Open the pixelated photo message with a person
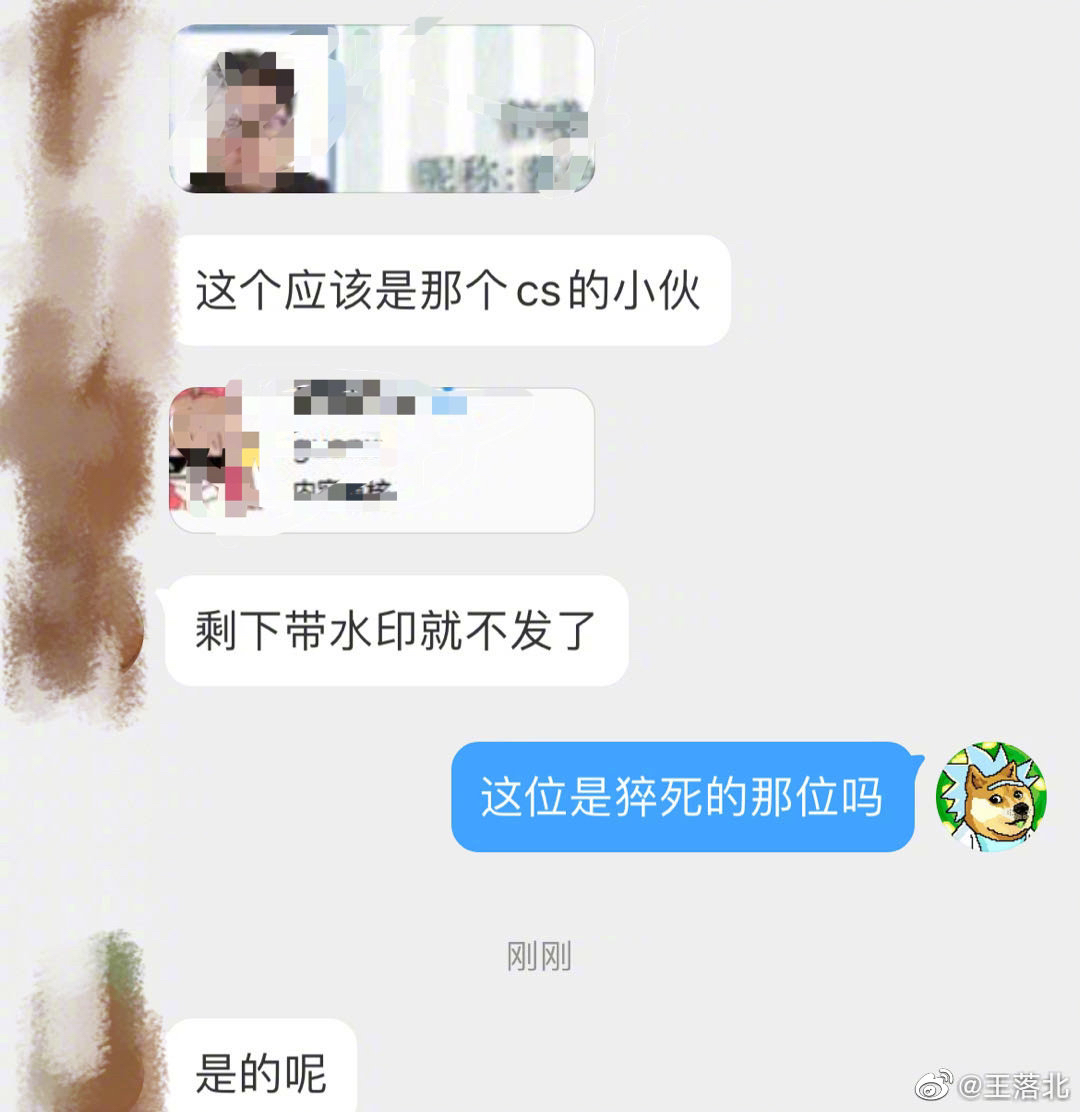This screenshot has width=1080, height=1112. (382, 108)
